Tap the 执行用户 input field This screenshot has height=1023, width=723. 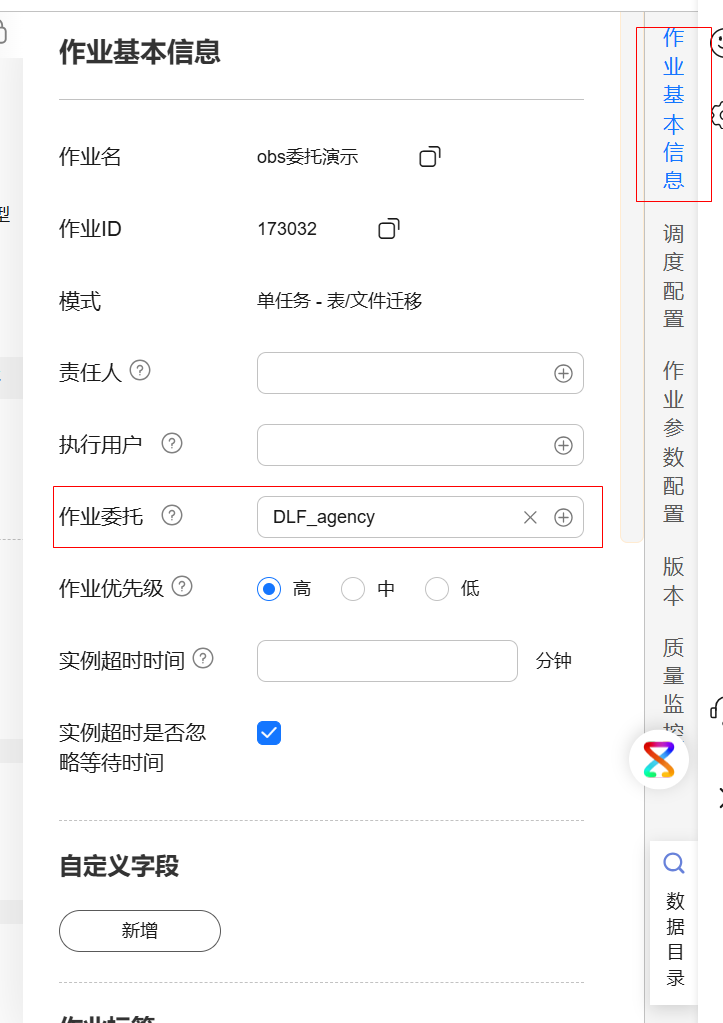click(x=400, y=445)
